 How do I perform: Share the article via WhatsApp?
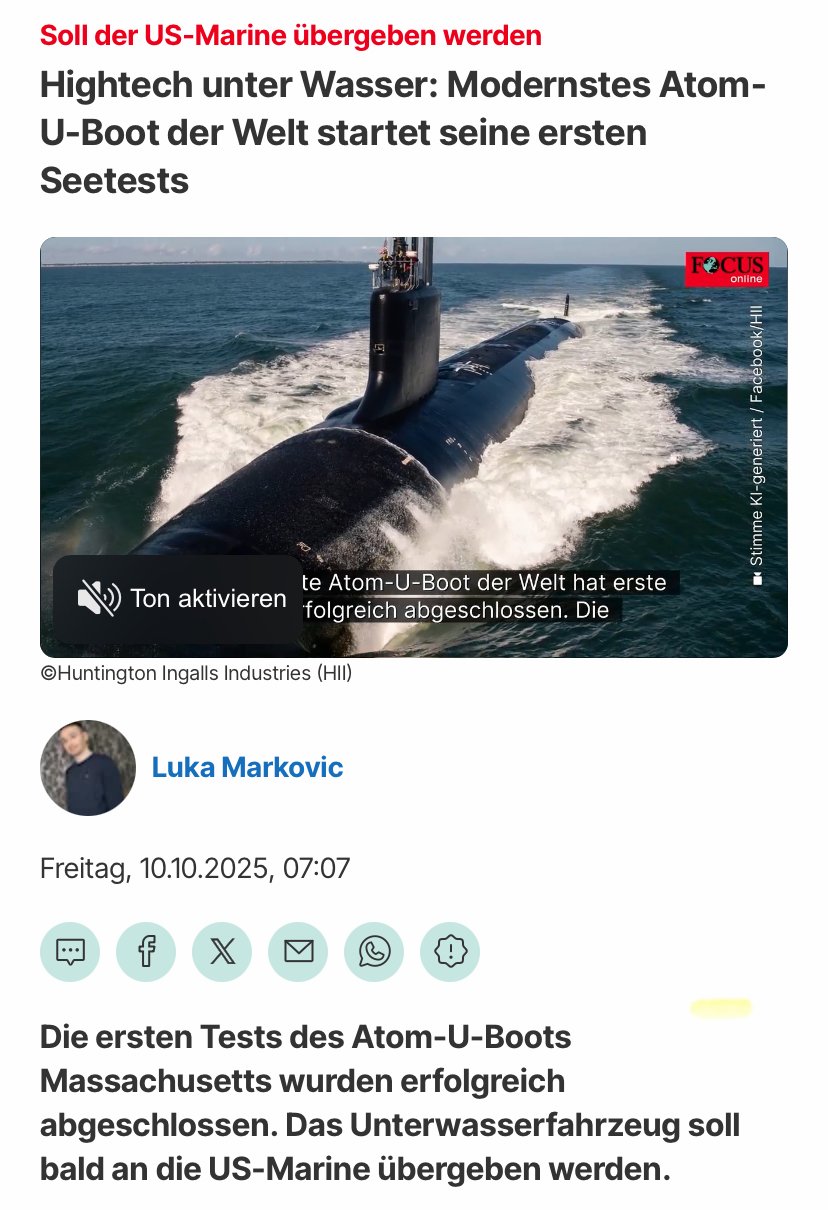[374, 951]
